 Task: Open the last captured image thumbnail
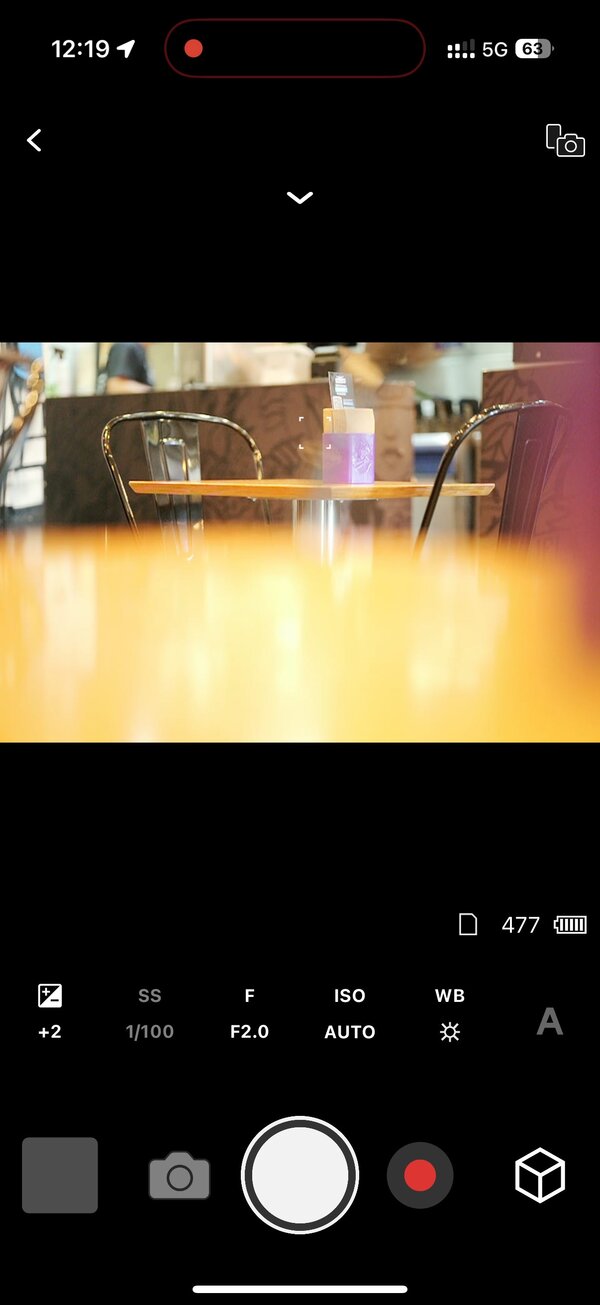pyautogui.click(x=60, y=1175)
